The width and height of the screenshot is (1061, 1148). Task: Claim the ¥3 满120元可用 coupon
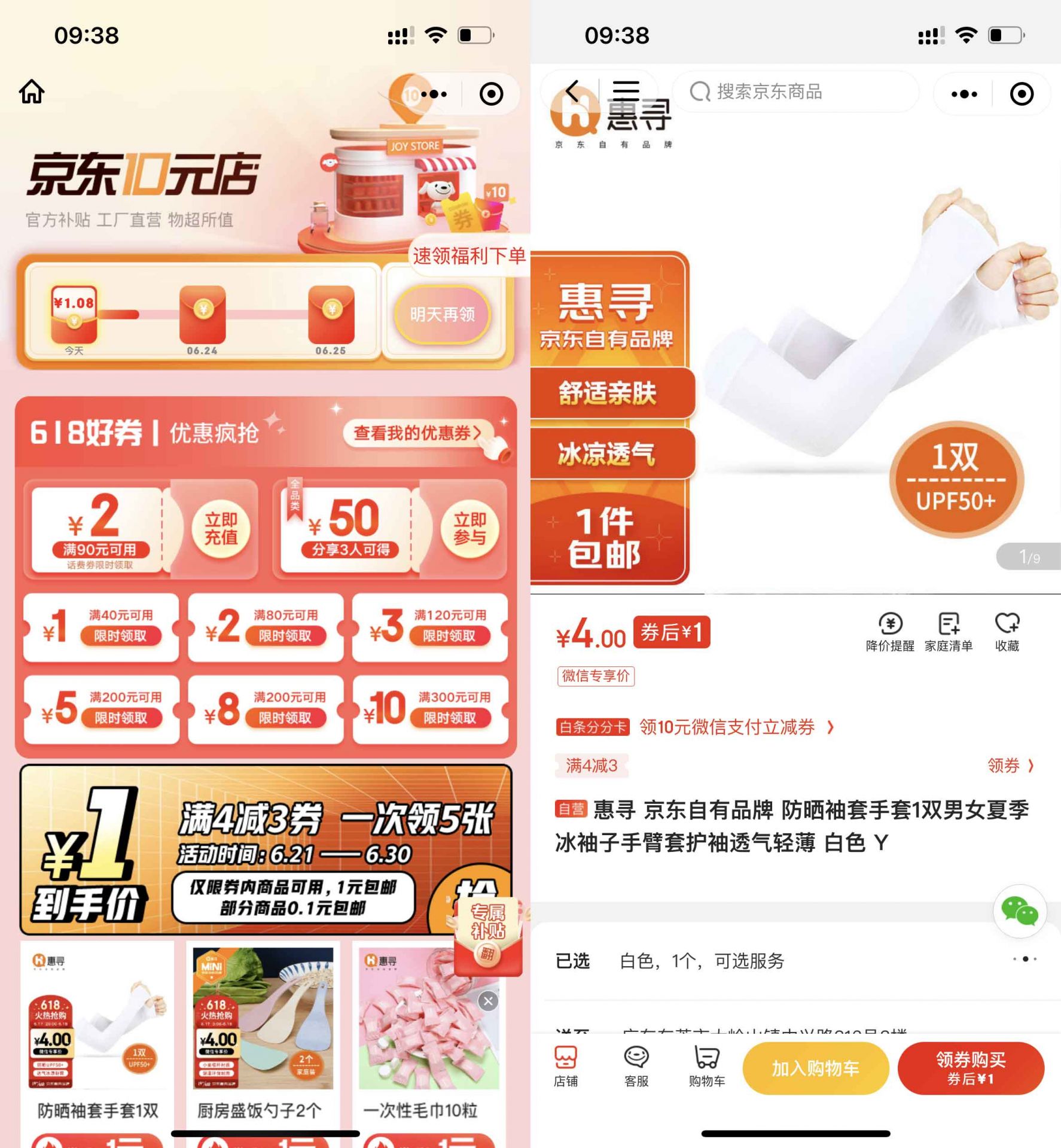pyautogui.click(x=449, y=635)
